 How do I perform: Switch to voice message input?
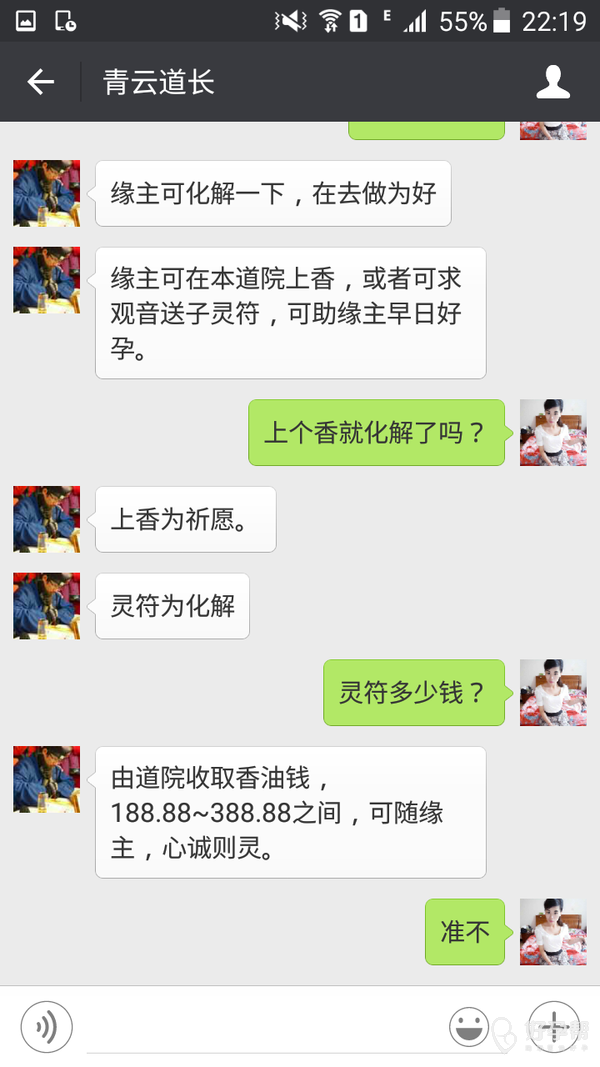46,1027
